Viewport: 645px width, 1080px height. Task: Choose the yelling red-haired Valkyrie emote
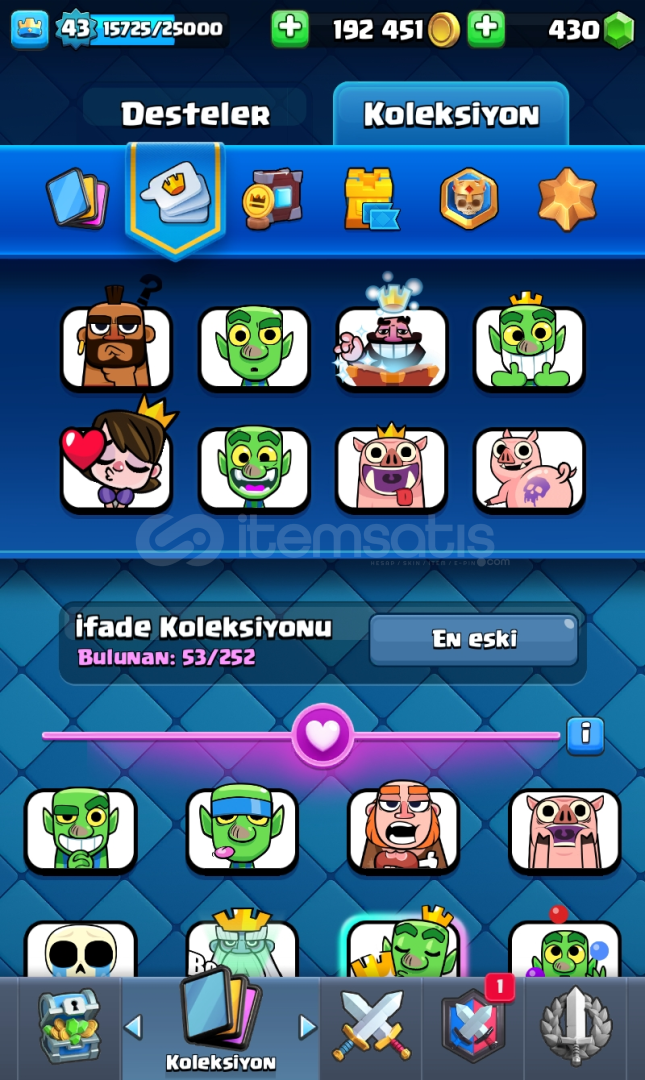tap(404, 829)
